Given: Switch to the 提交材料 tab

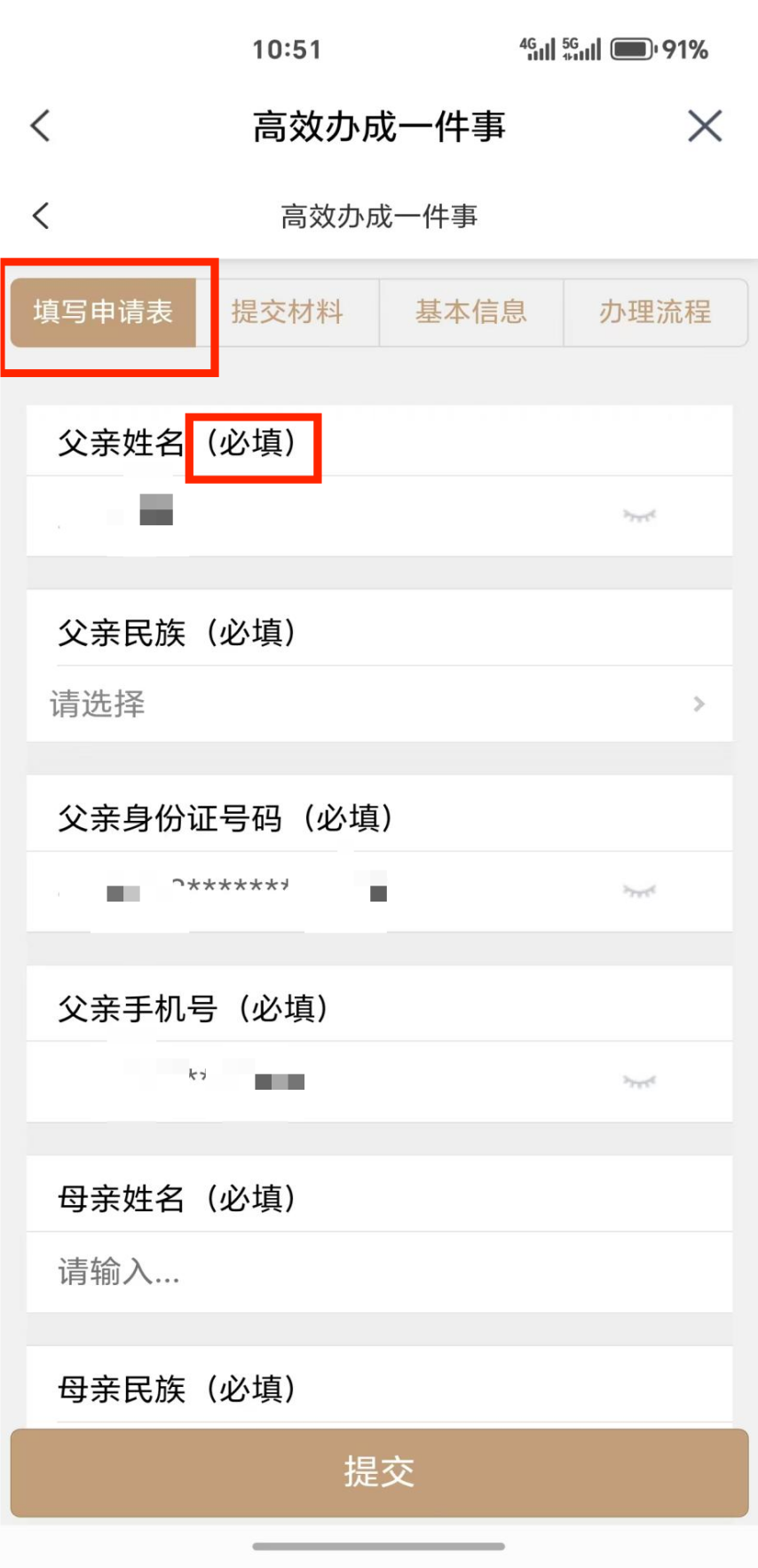Looking at the screenshot, I should 287,312.
